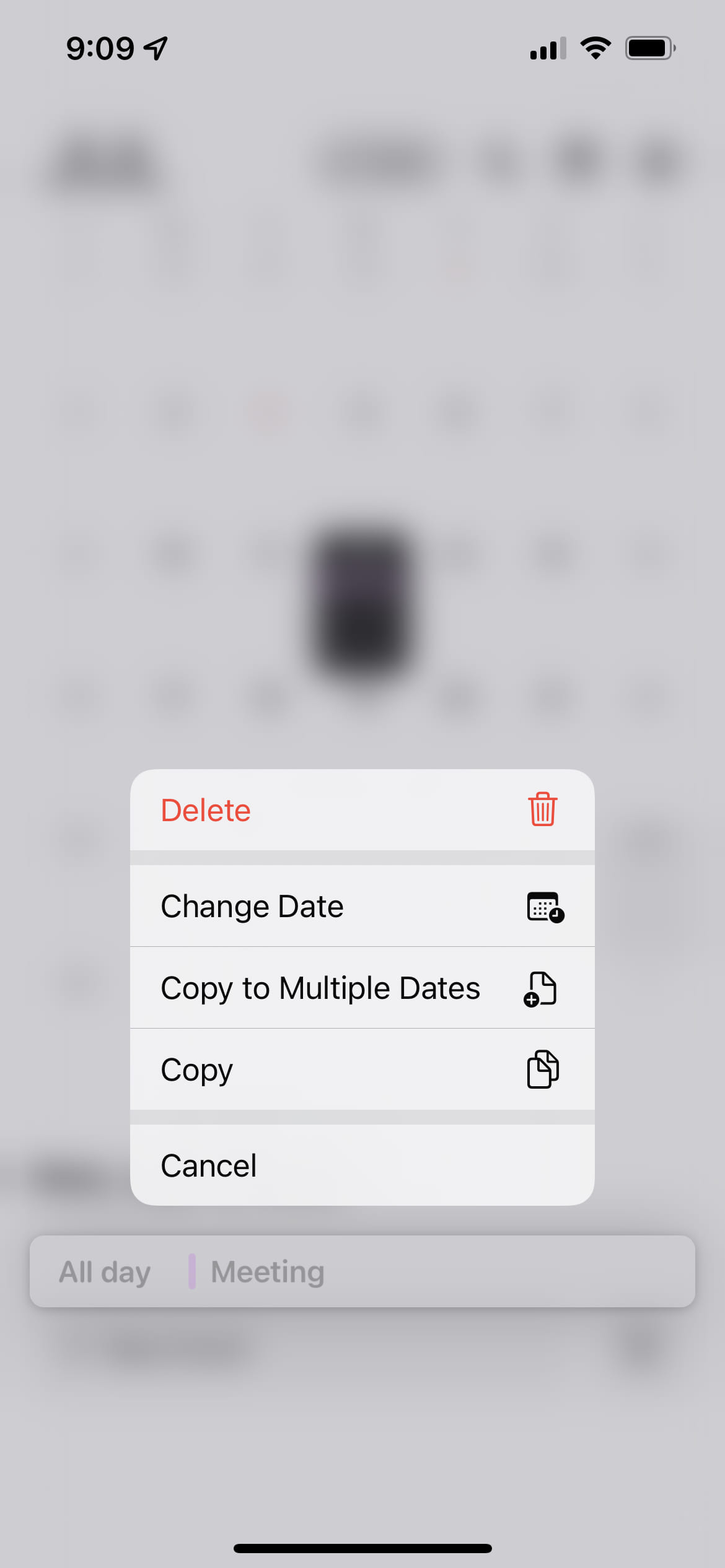
Task: Delete the Meeting event
Action: coord(362,810)
